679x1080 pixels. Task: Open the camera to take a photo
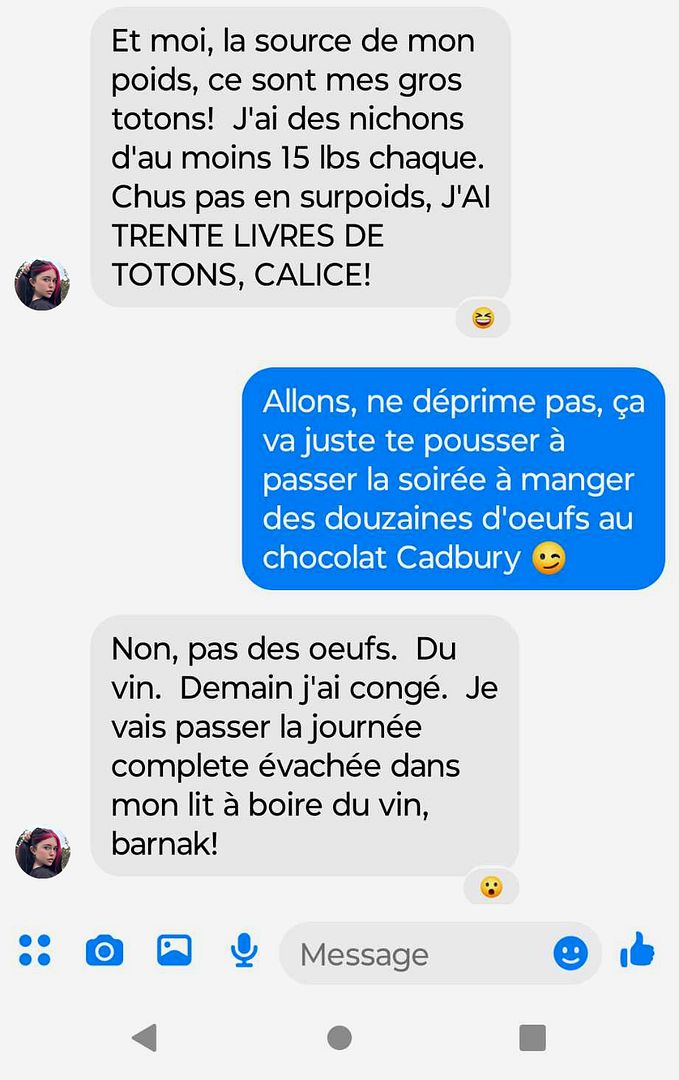point(104,950)
